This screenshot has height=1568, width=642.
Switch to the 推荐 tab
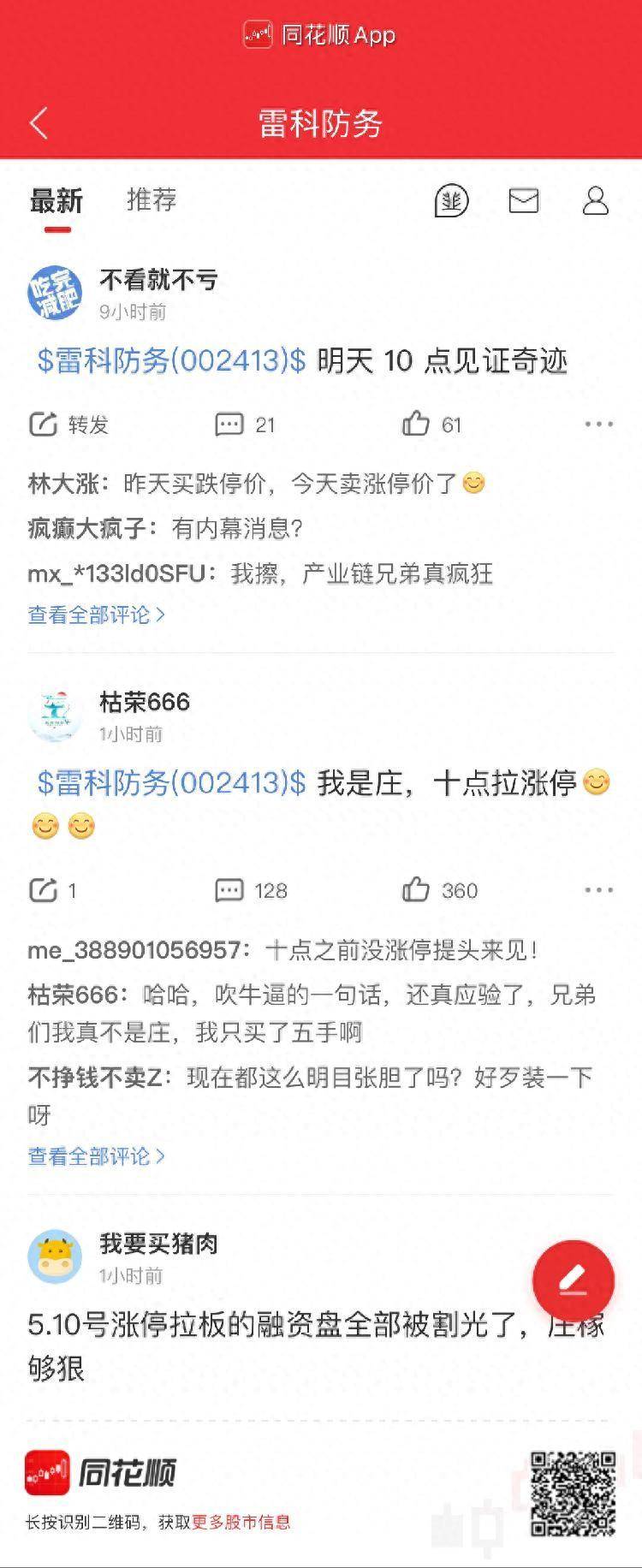(152, 200)
